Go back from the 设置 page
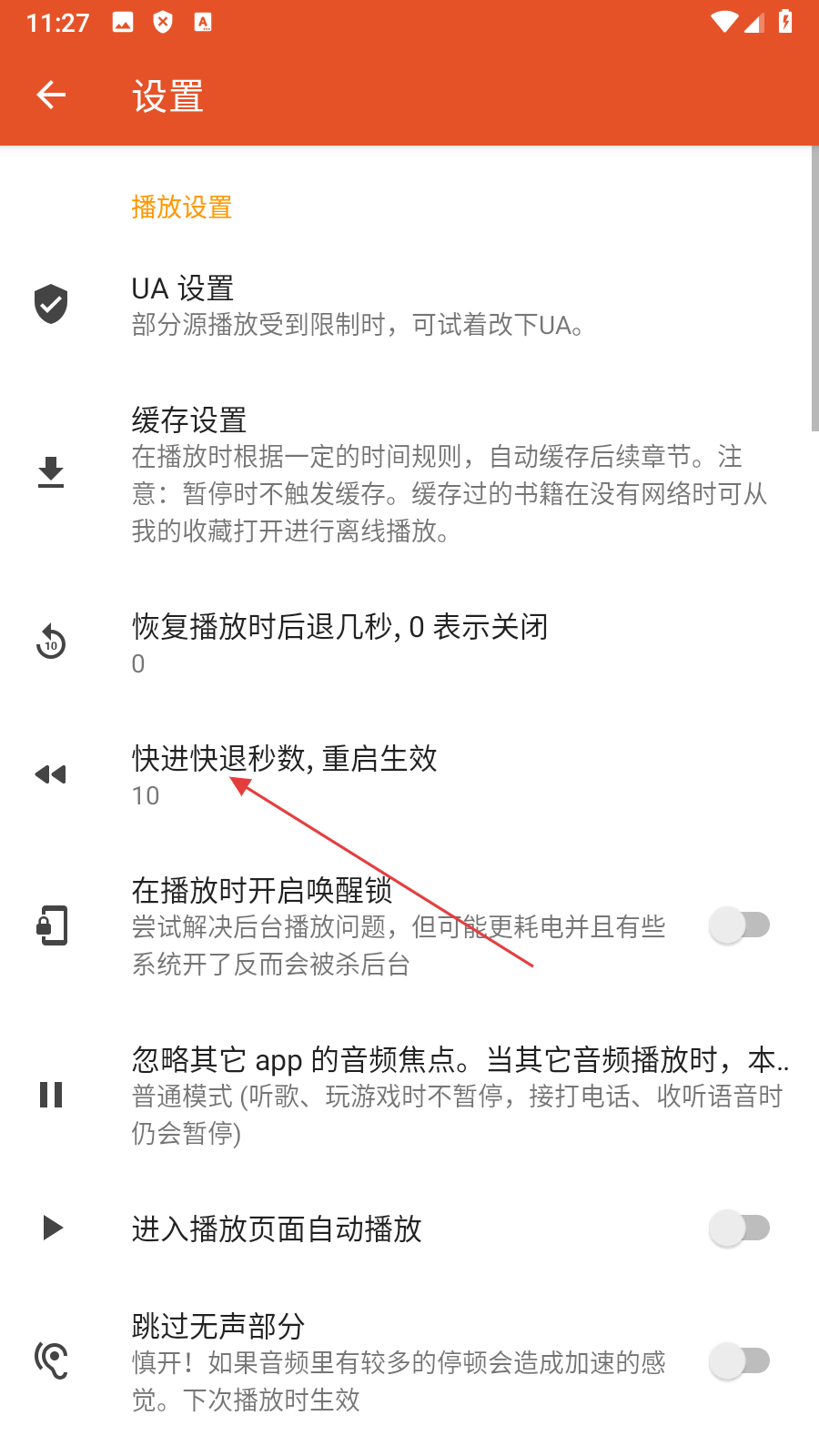This screenshot has height=1456, width=819. tap(51, 95)
